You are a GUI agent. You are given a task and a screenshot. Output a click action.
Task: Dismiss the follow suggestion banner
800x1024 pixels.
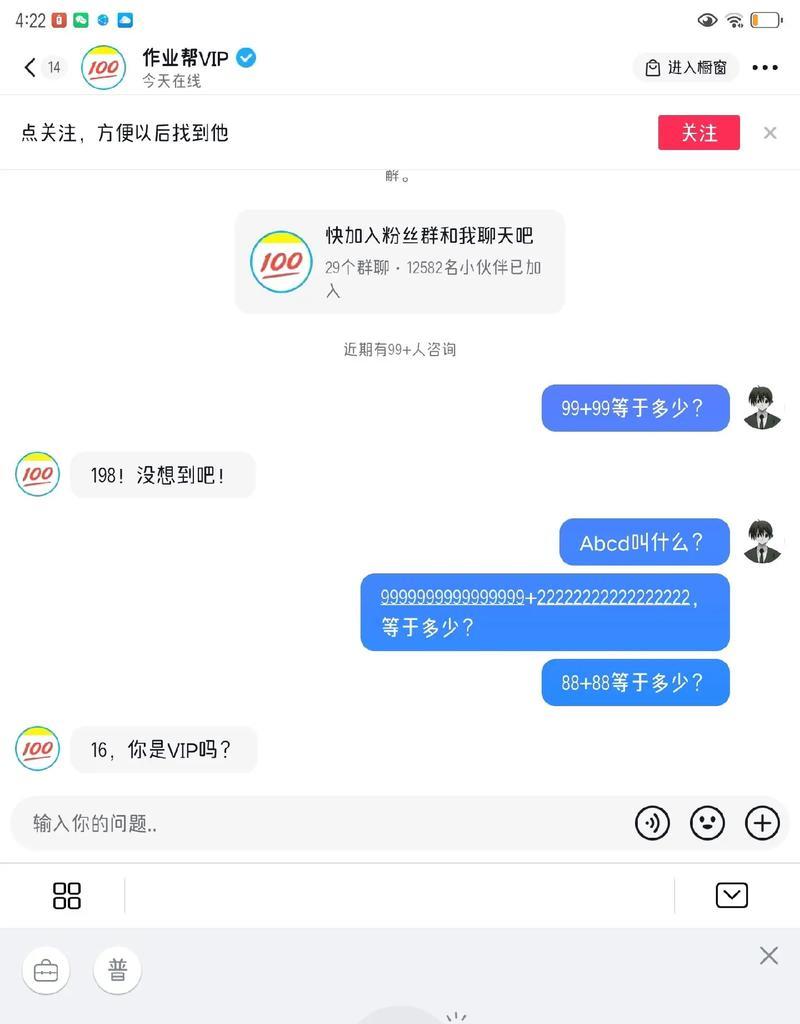click(x=770, y=133)
